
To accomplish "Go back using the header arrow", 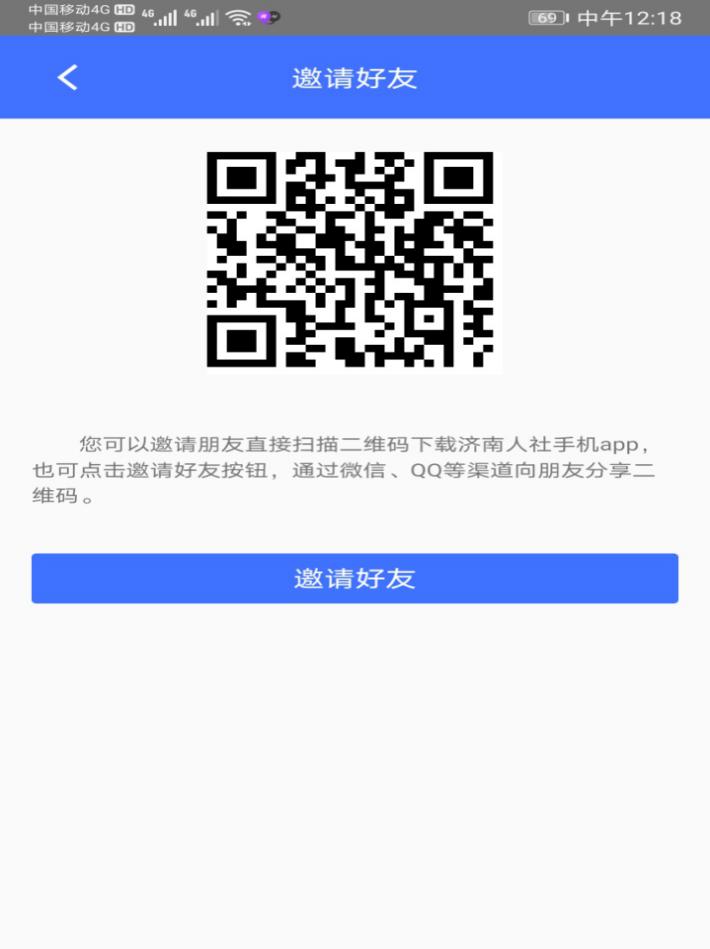I will (x=67, y=77).
